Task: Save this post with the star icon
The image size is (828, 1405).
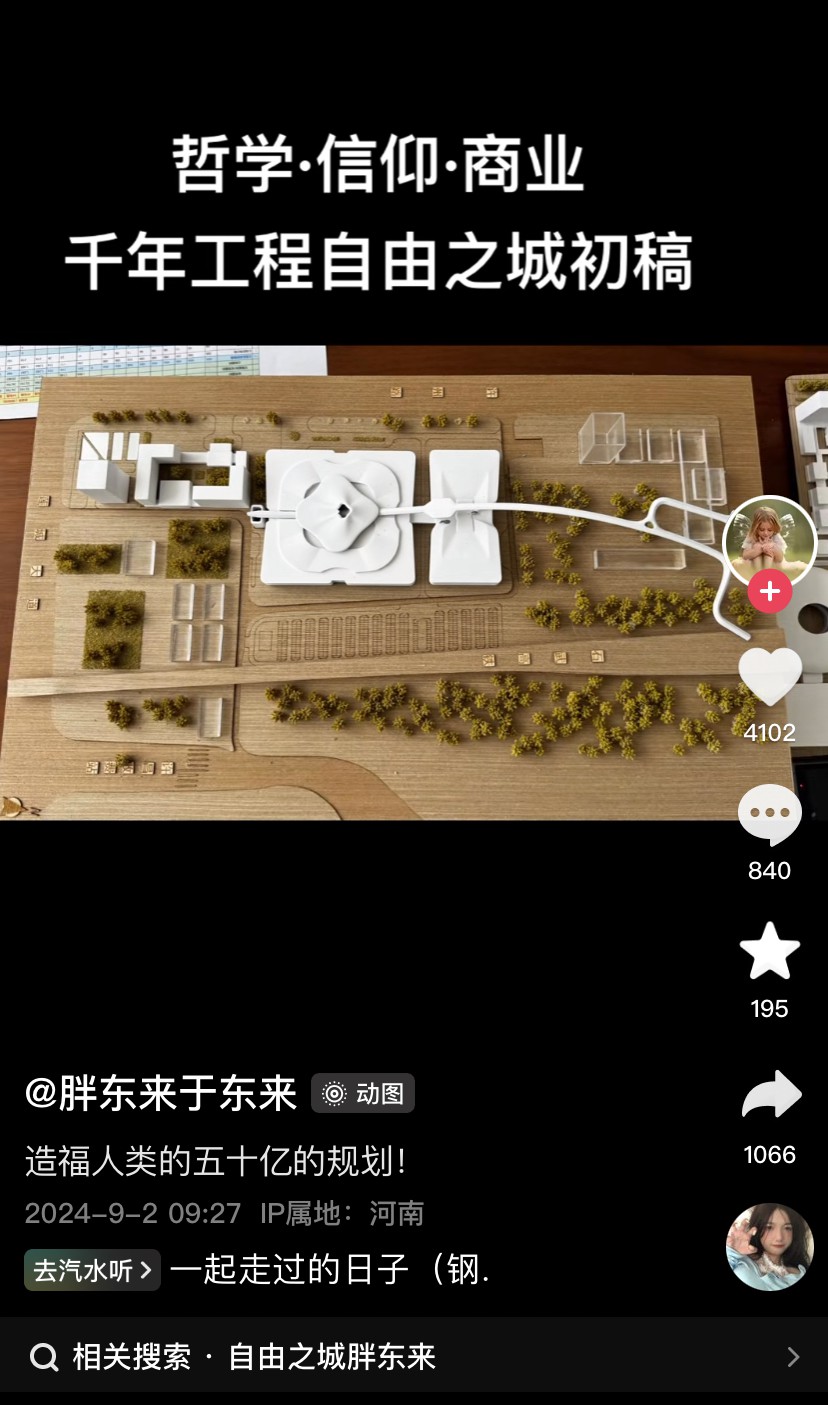Action: (x=769, y=951)
